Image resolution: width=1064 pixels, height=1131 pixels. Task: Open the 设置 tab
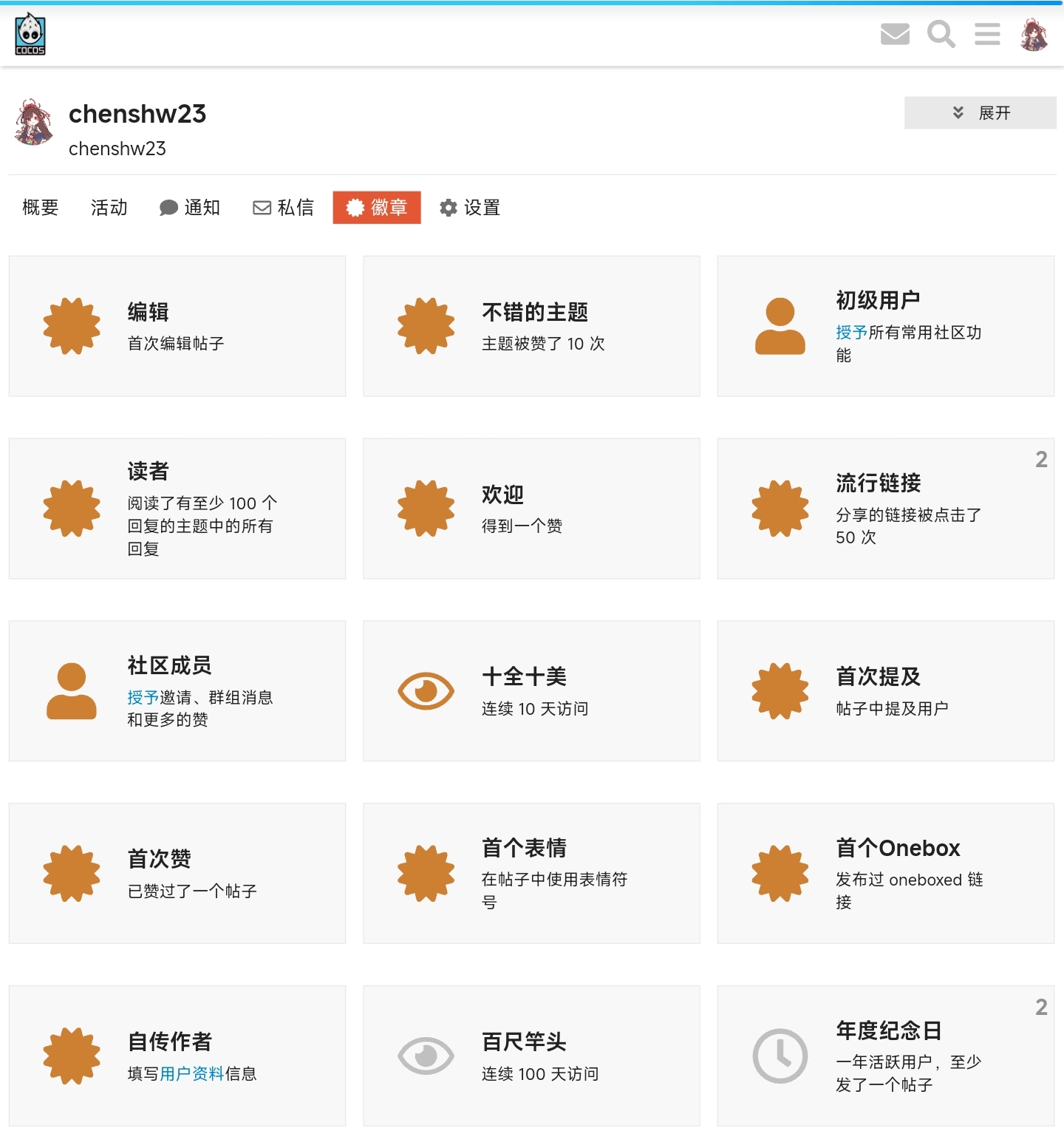click(470, 208)
